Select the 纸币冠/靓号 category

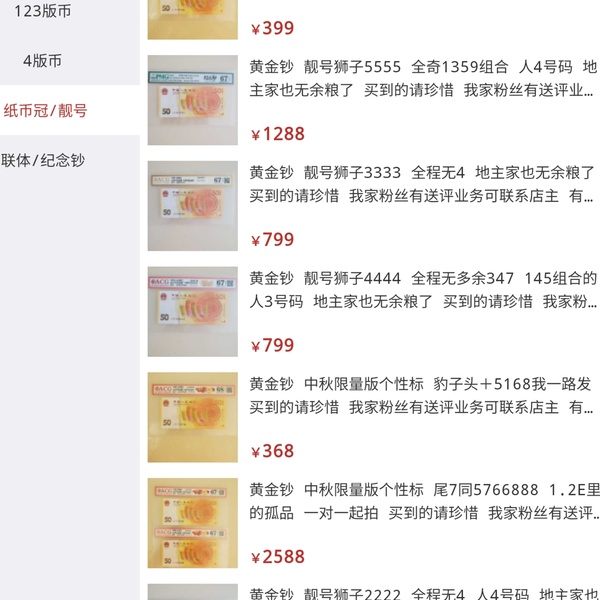click(45, 110)
